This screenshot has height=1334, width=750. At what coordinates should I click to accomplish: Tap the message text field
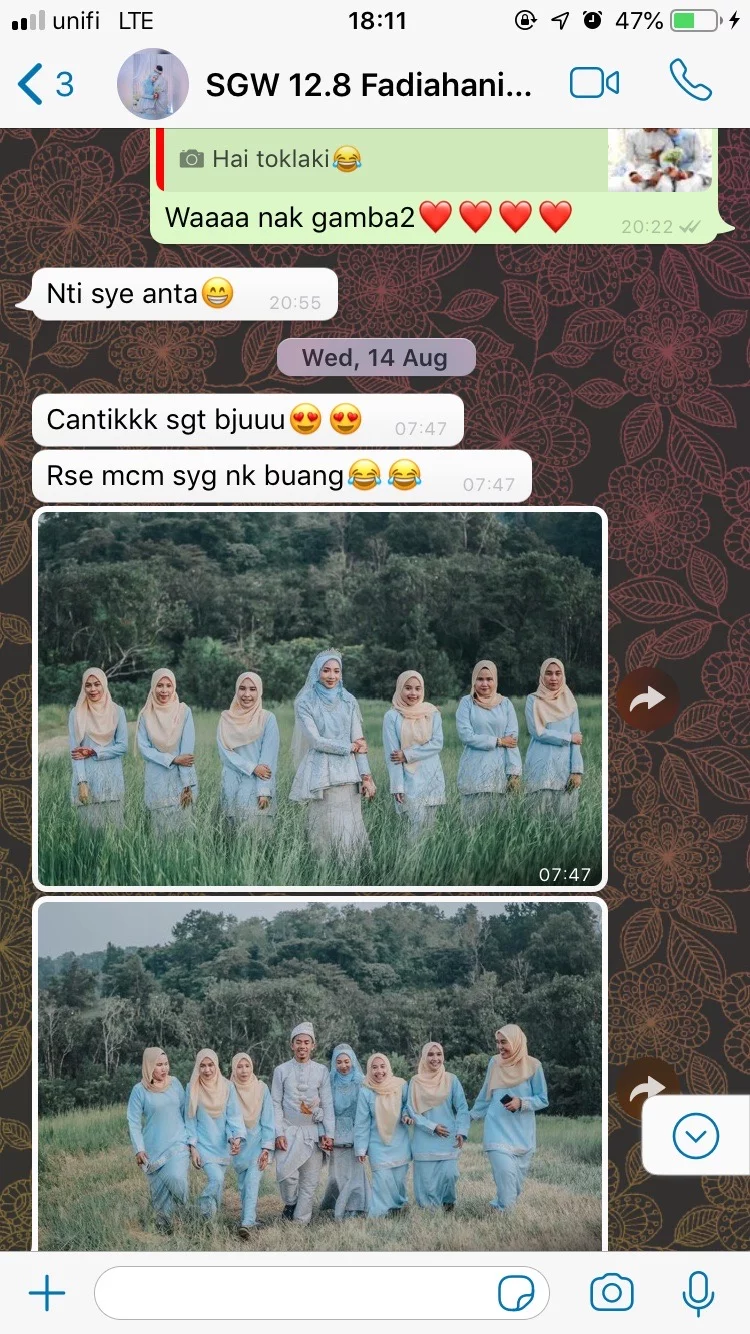(295, 1293)
